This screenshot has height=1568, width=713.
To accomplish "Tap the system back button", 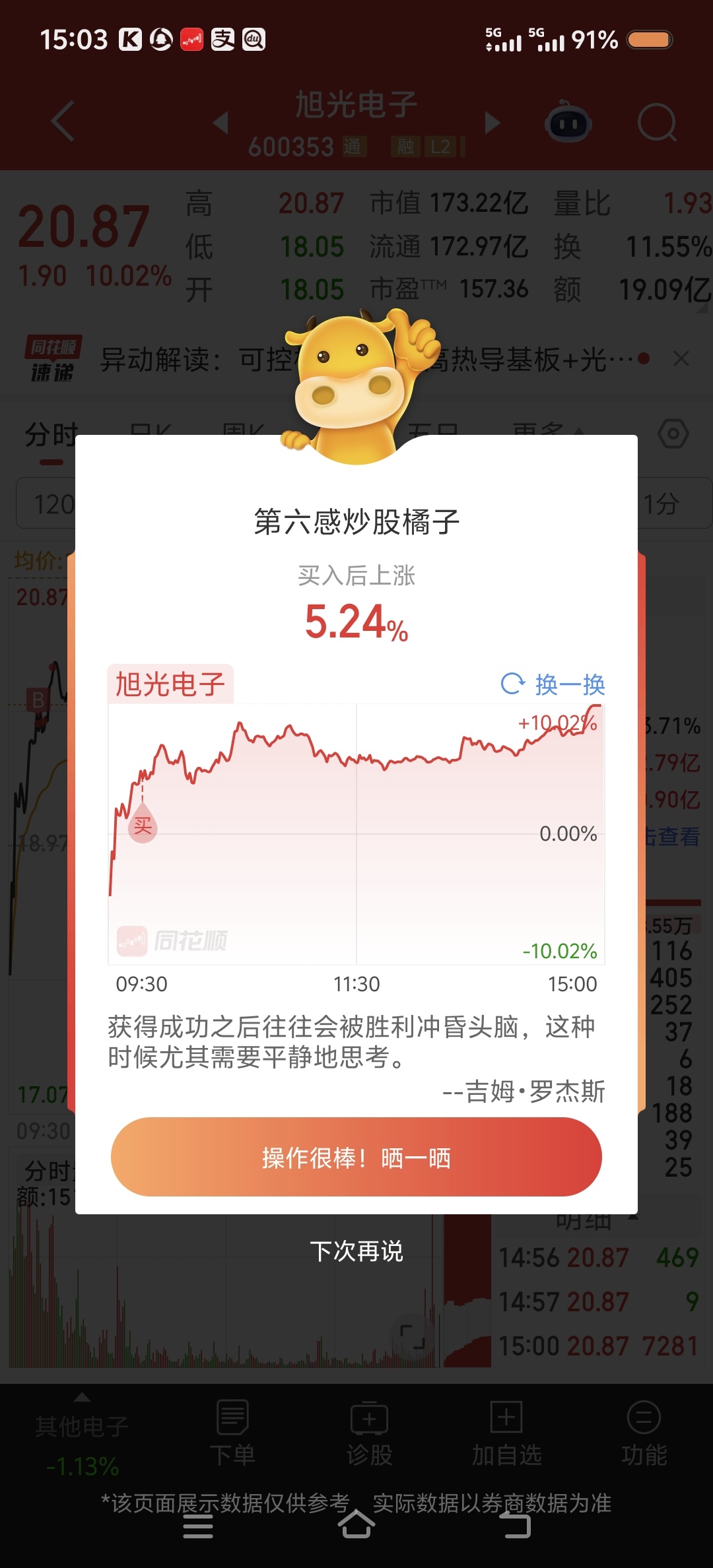I will [515, 1524].
